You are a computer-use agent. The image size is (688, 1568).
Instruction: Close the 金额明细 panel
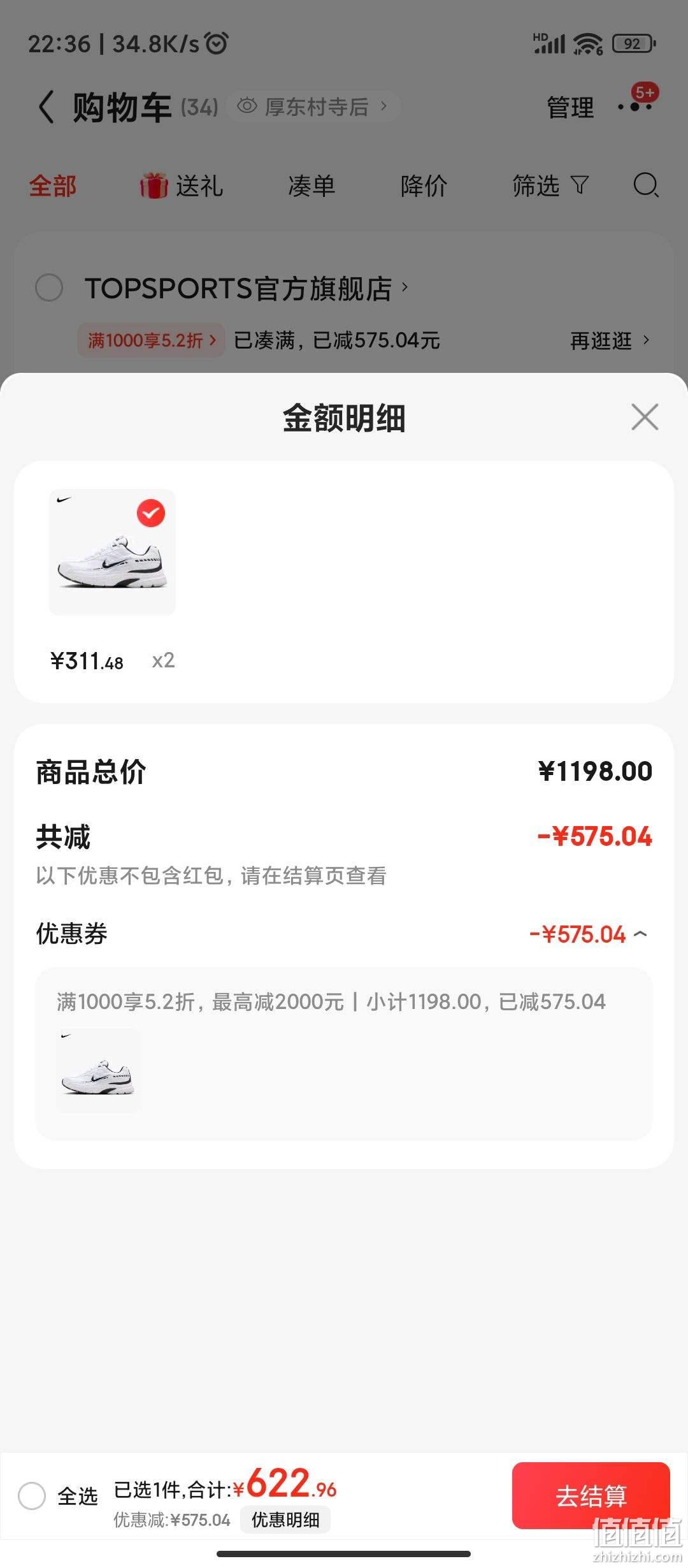(x=645, y=417)
